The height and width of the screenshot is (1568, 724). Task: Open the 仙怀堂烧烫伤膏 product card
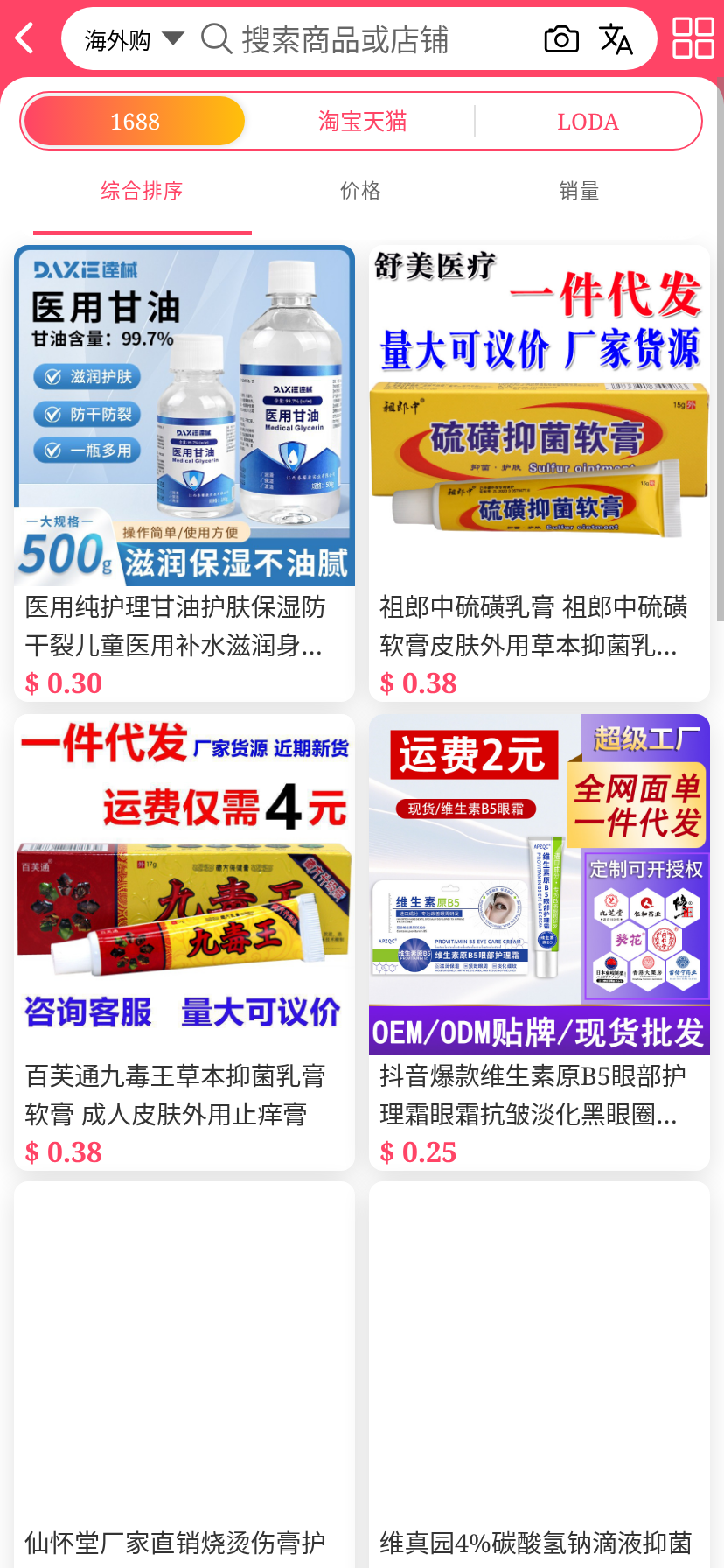pyautogui.click(x=184, y=1374)
